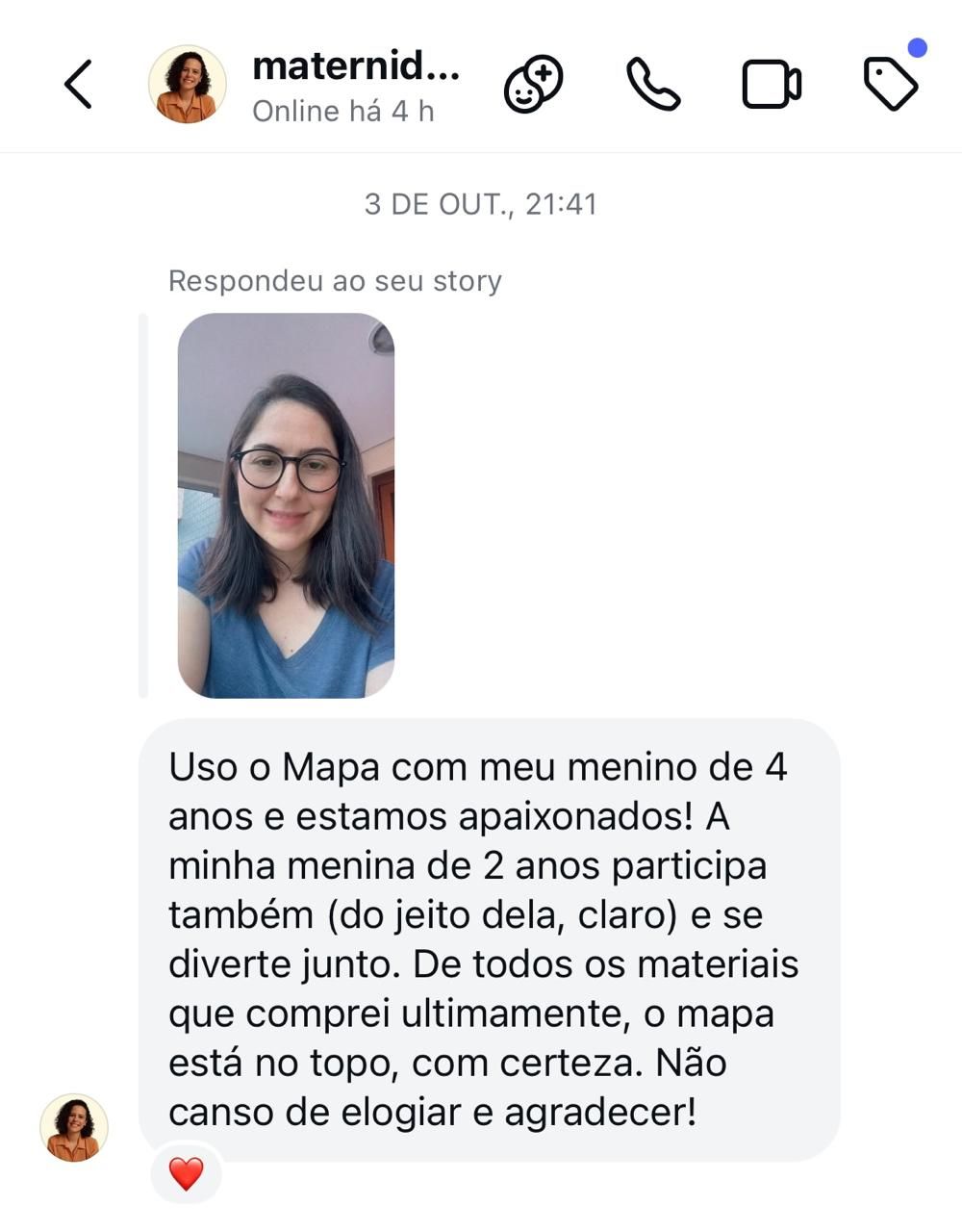This screenshot has height=1232, width=962.
Task: Open the replied story thumbnail
Action: click(x=286, y=505)
